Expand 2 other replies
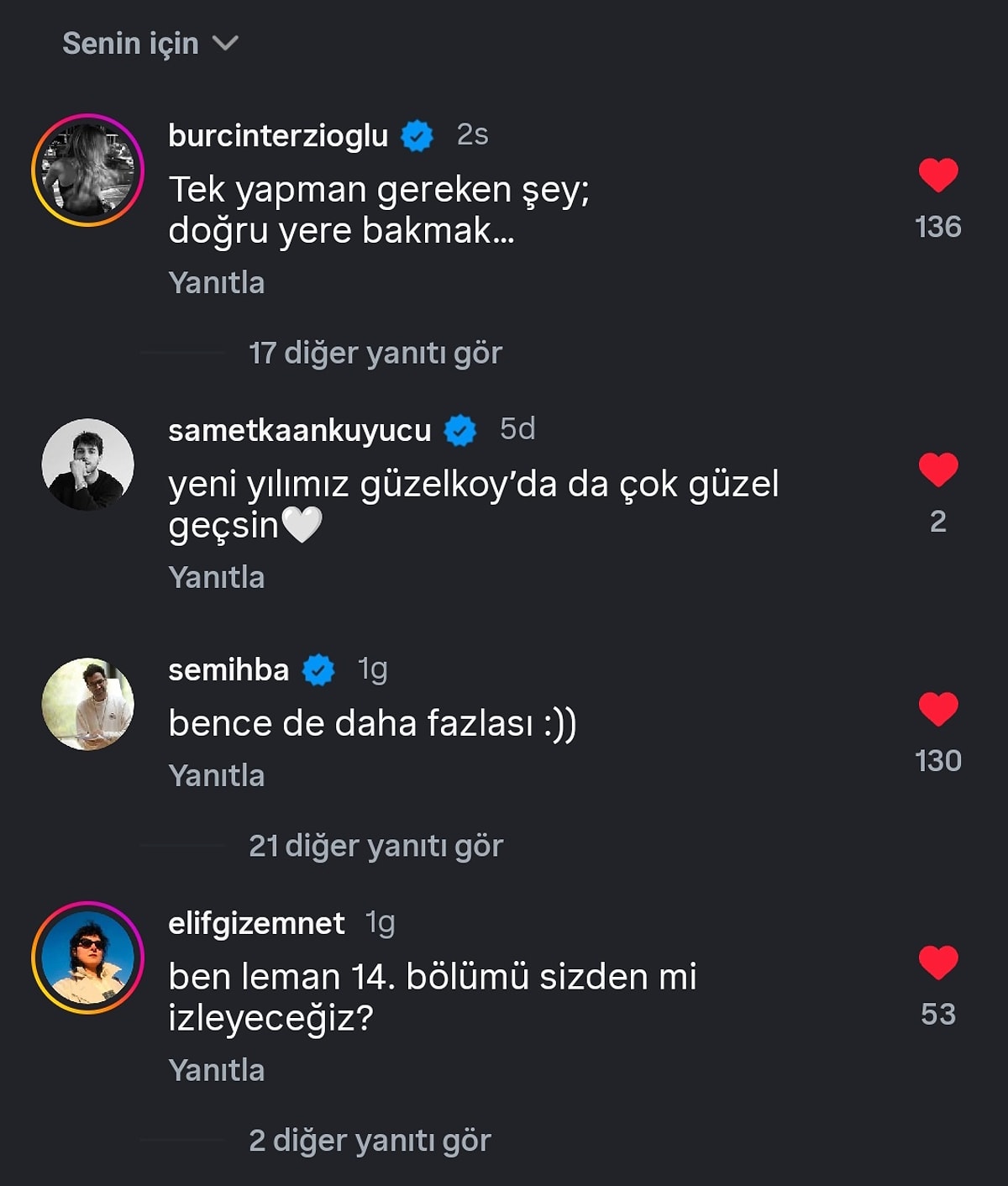The height and width of the screenshot is (1186, 1008). pos(370,1141)
